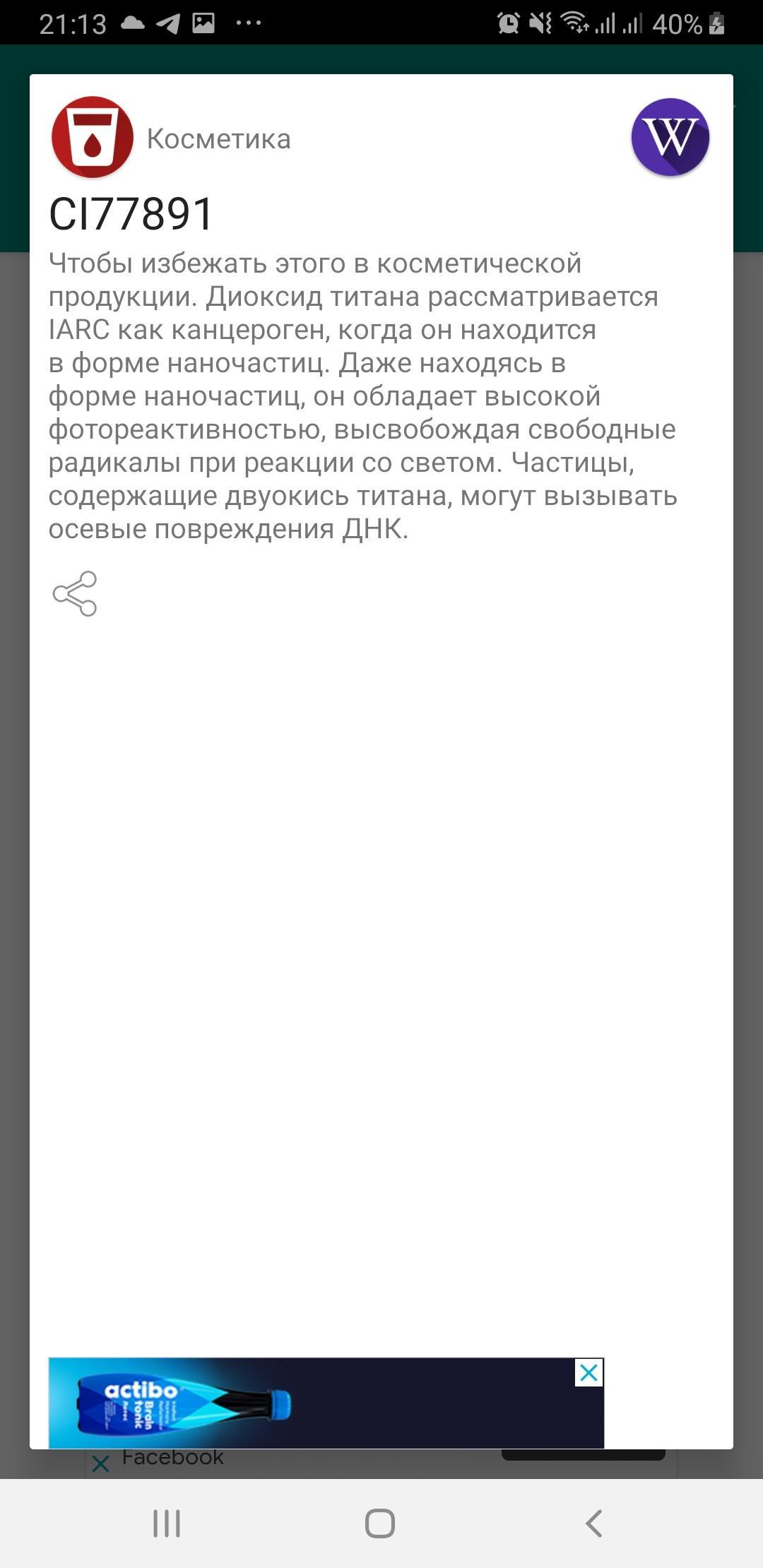Close the actibo ad banner
Image resolution: width=763 pixels, height=1568 pixels.
(589, 1372)
